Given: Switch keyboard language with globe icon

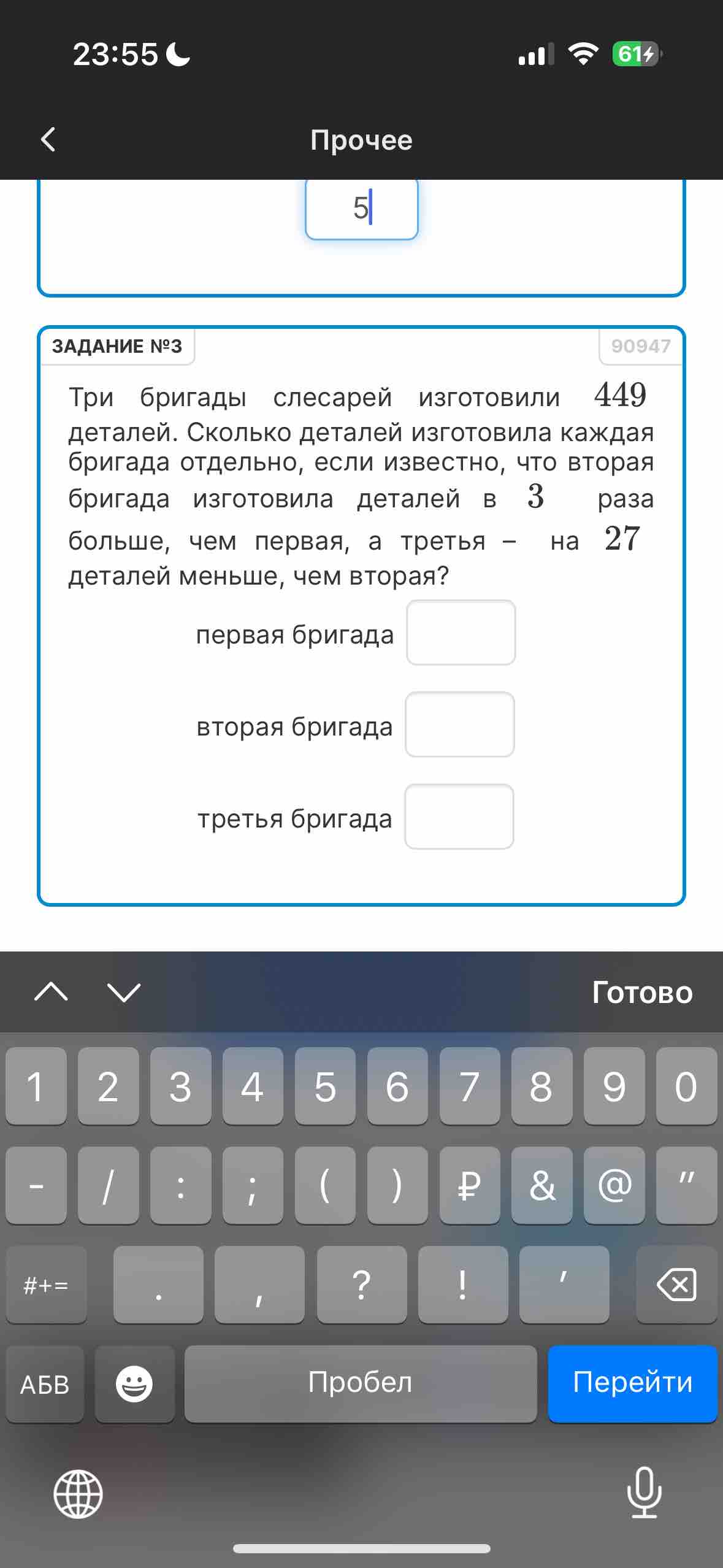Looking at the screenshot, I should tap(78, 1494).
